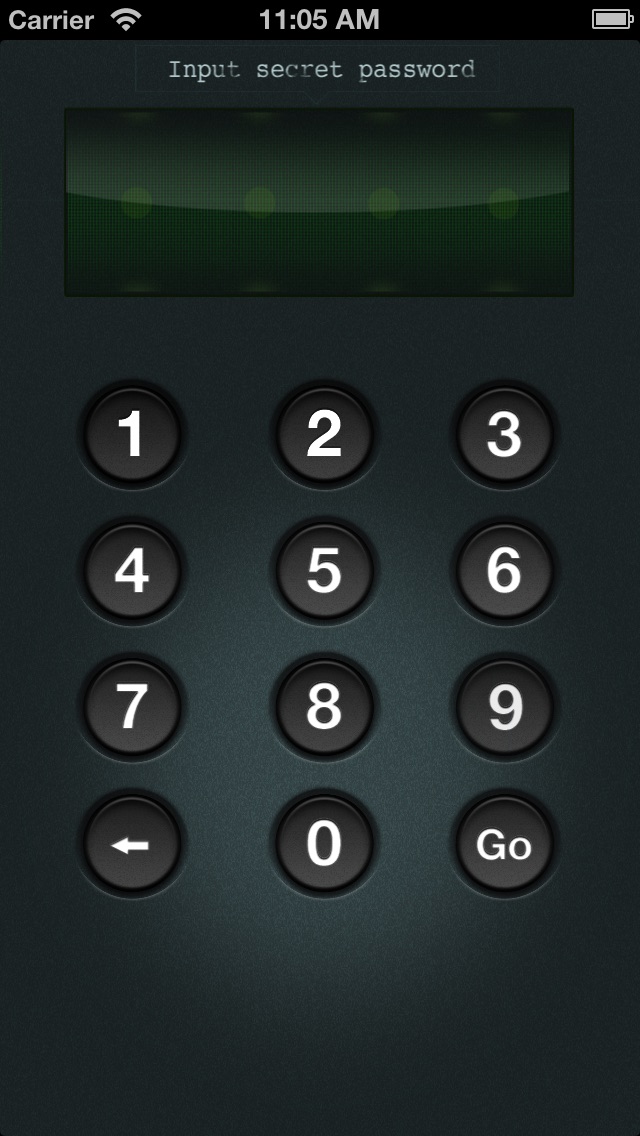Image resolution: width=640 pixels, height=1136 pixels.
Task: Delete last digit with the backspace arrow
Action: (131, 844)
